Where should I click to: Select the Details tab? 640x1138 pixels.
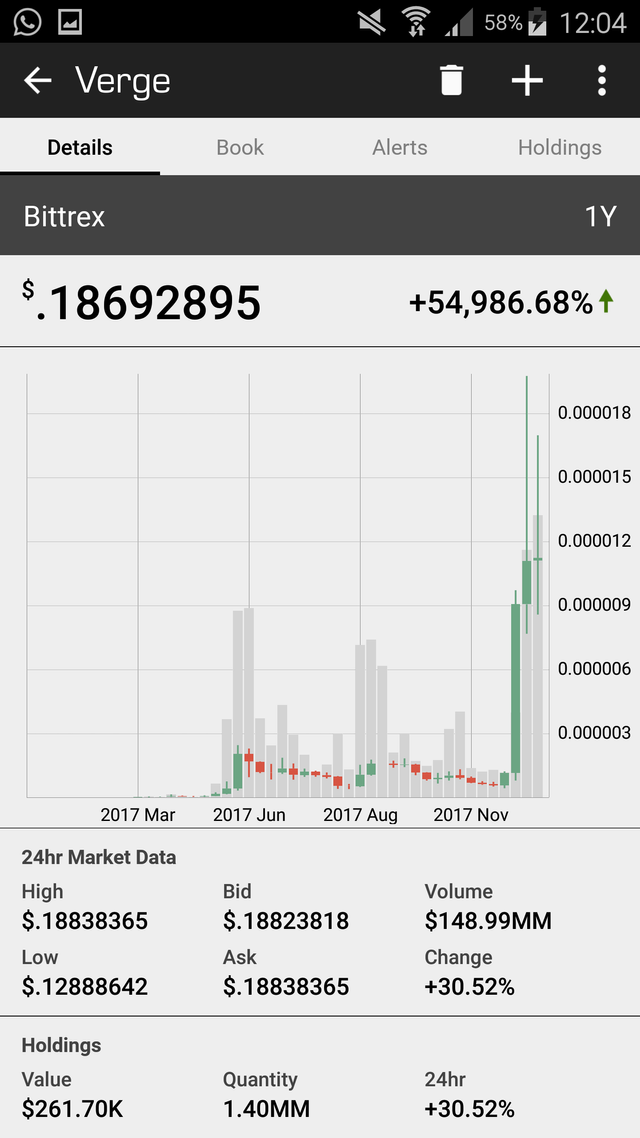click(80, 148)
